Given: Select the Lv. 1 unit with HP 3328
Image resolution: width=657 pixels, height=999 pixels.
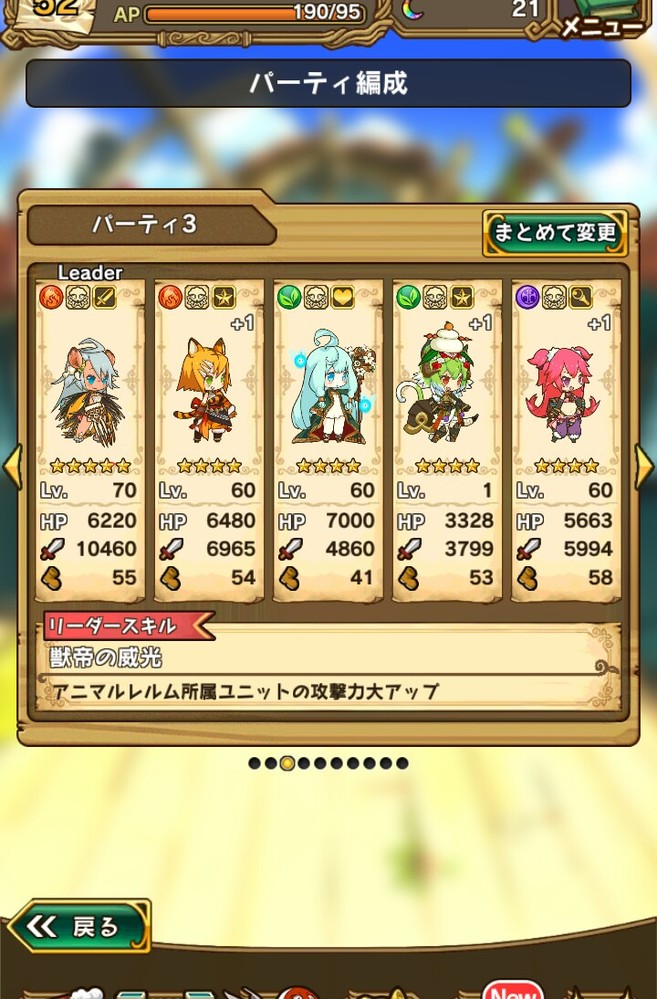Looking at the screenshot, I should [447, 440].
